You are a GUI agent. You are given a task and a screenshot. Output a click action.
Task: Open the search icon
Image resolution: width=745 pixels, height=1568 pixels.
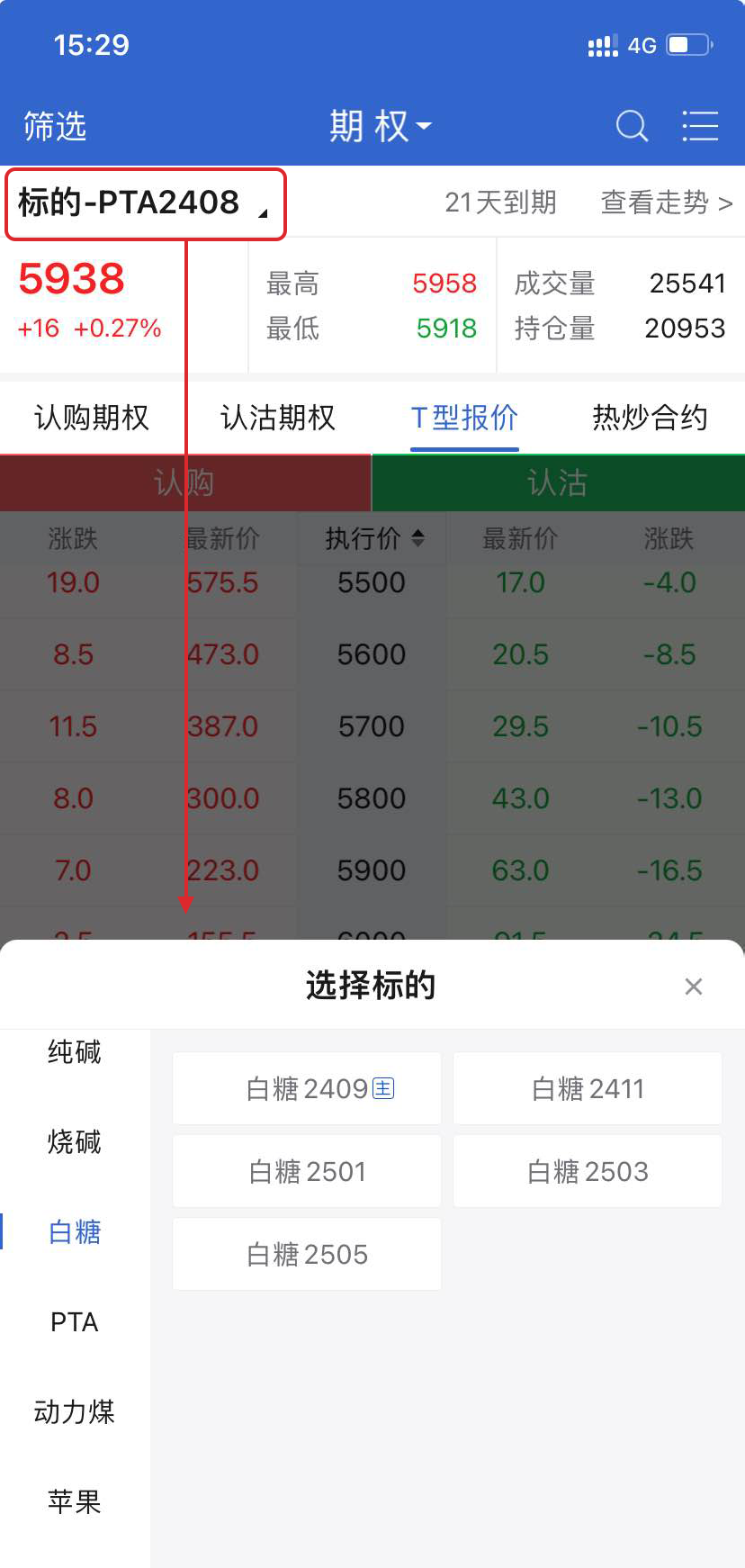(x=632, y=126)
